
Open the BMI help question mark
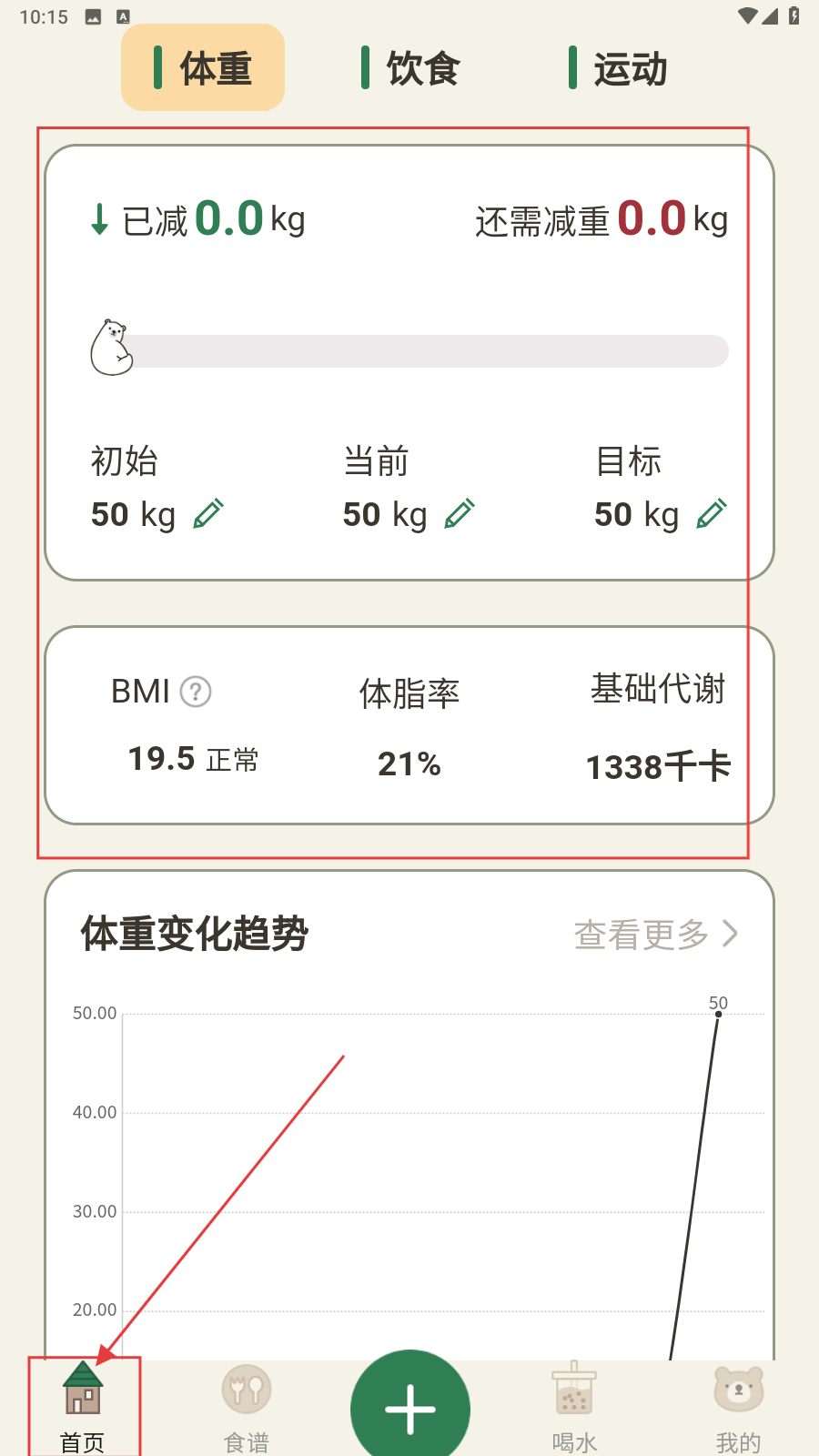196,692
